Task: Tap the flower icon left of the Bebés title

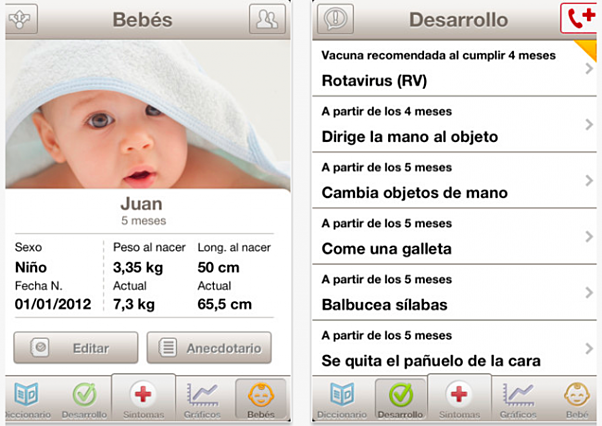Action: (x=21, y=19)
